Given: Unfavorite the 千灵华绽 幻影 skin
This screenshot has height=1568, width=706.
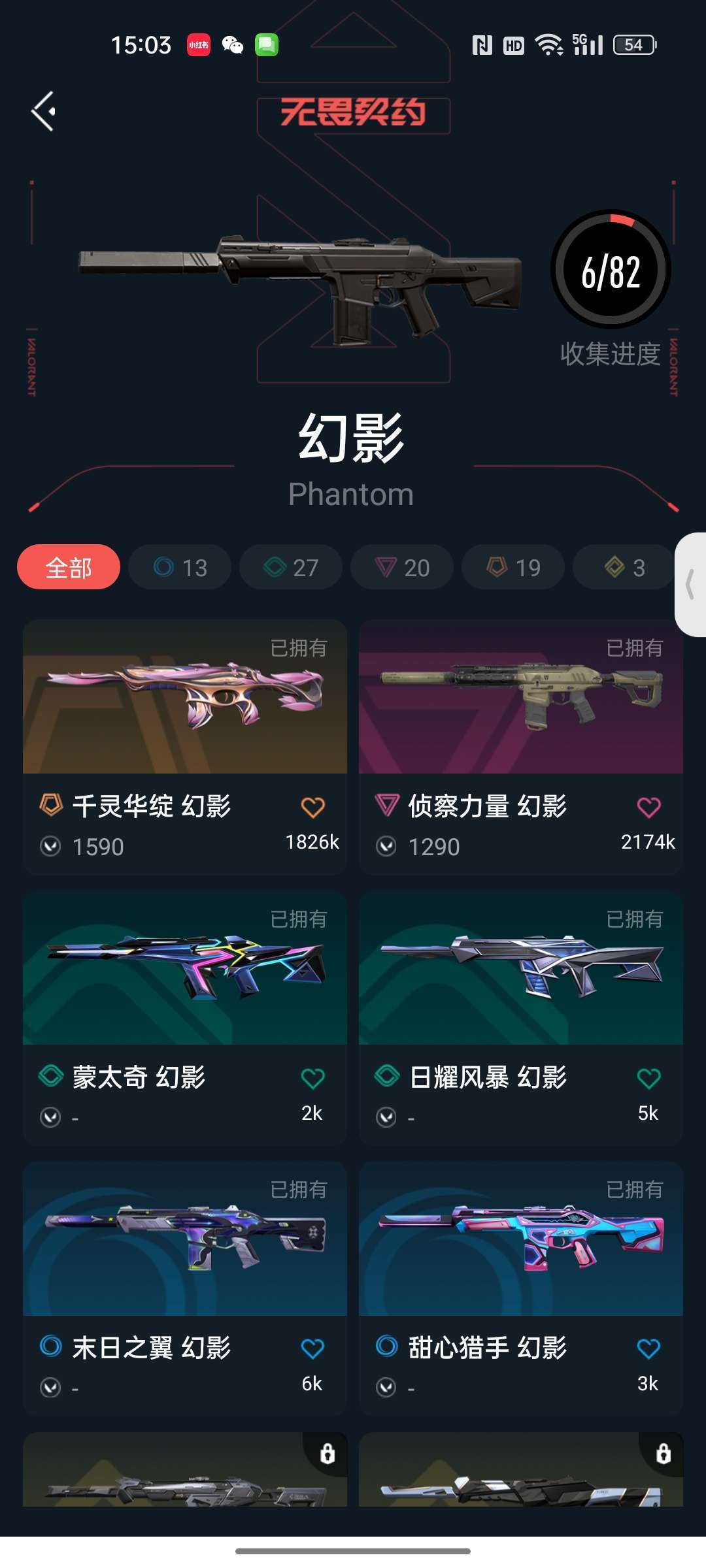Looking at the screenshot, I should 312,806.
